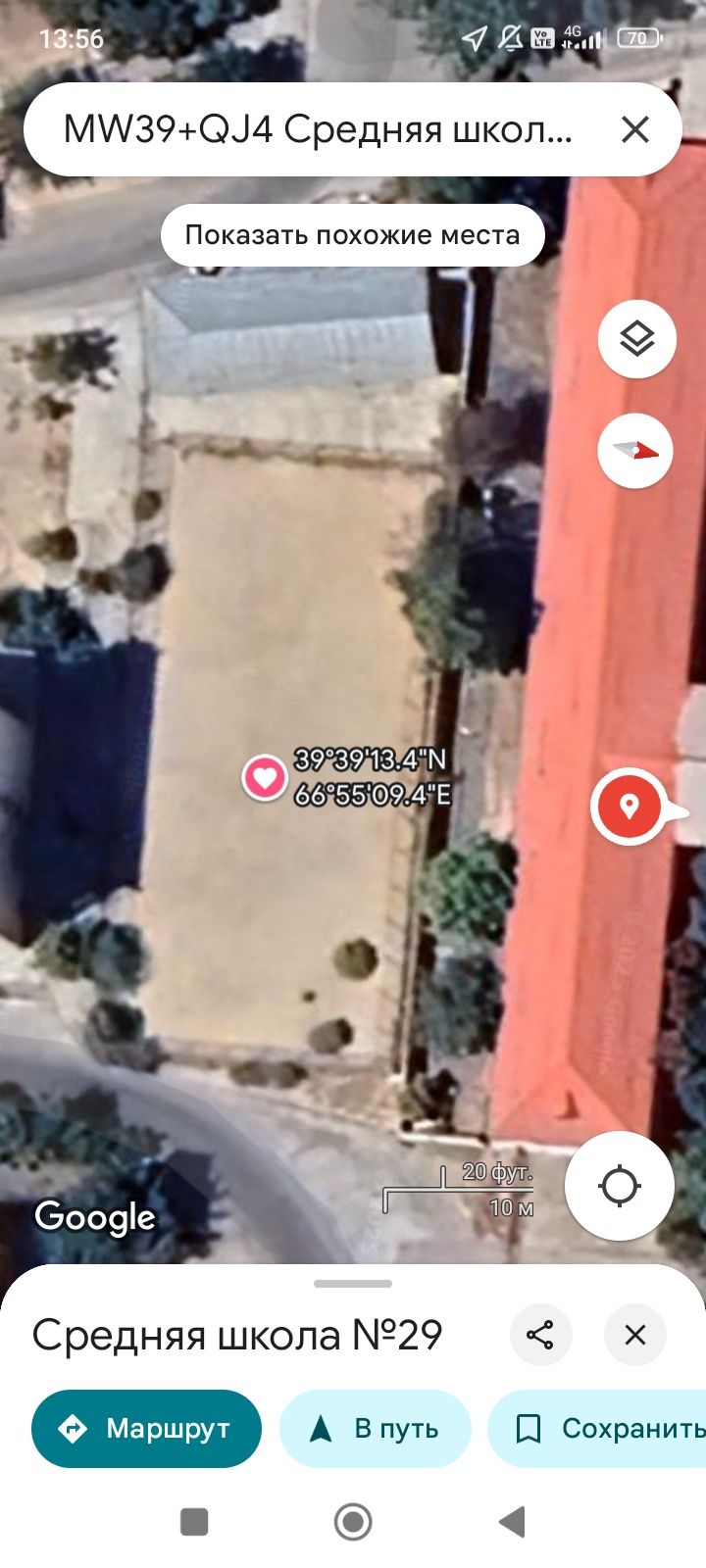Viewport: 706px width, 1568px height.
Task: Close the place info panel
Action: (635, 1335)
